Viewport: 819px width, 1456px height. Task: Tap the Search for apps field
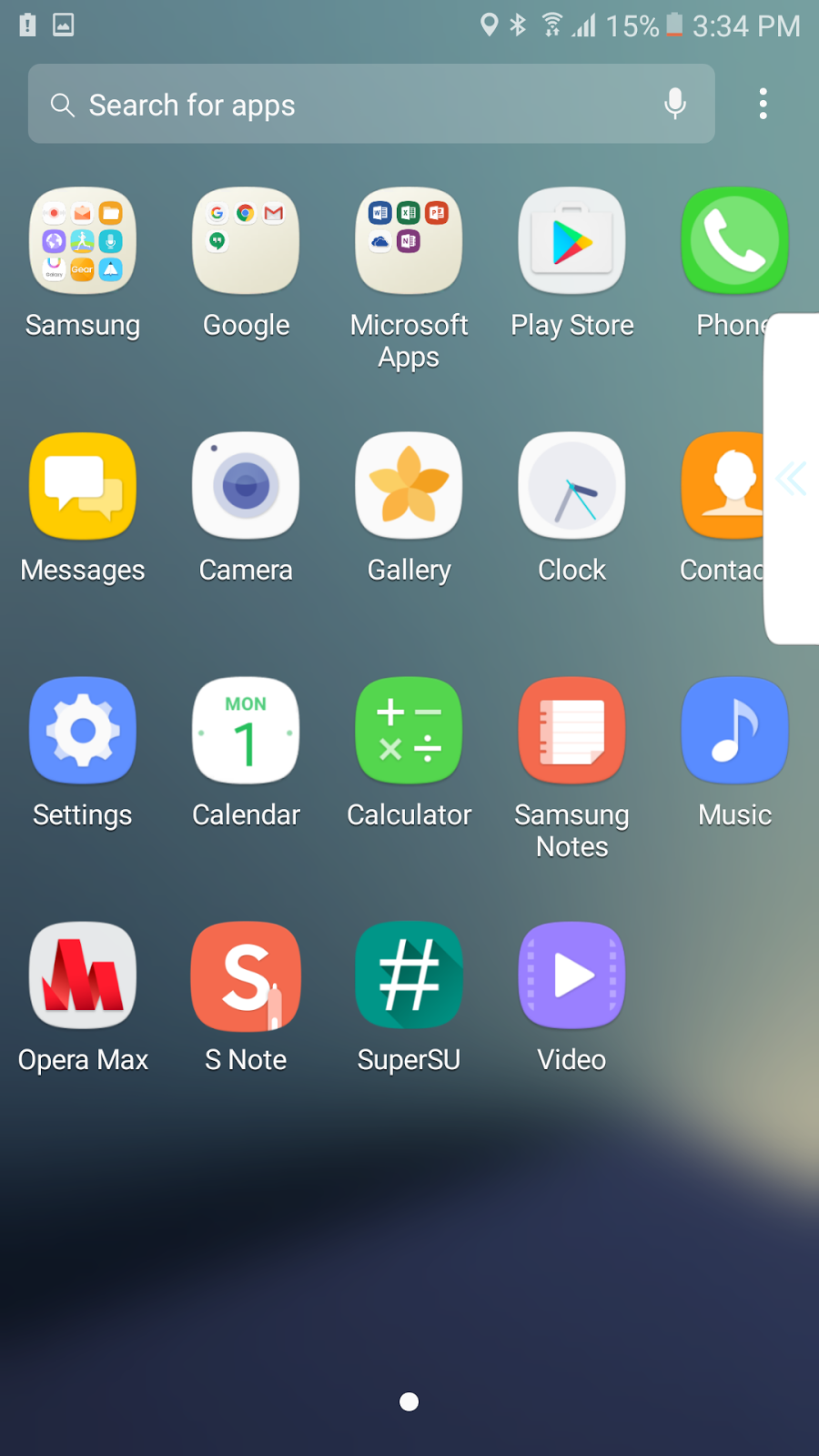coord(346,105)
